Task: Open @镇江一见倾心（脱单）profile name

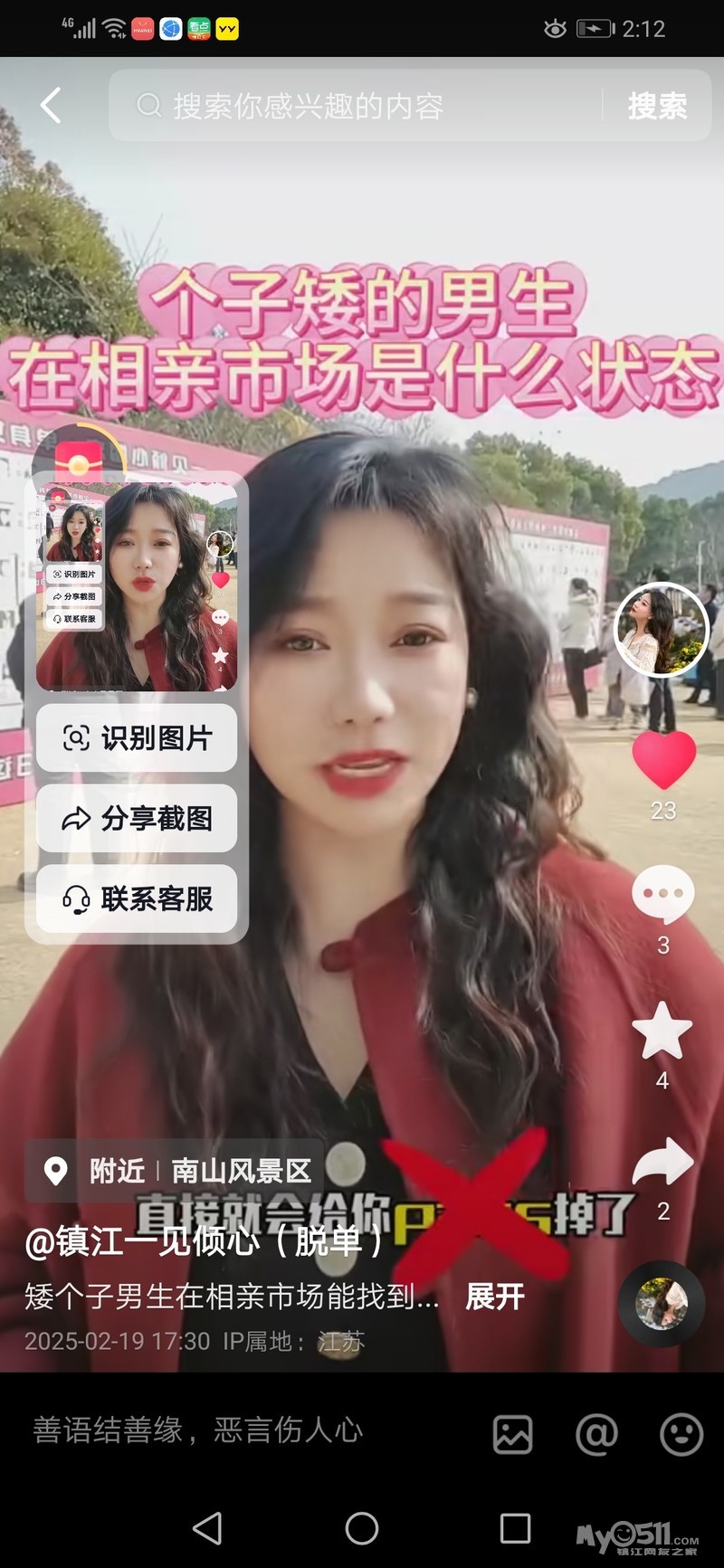Action: (x=206, y=1241)
